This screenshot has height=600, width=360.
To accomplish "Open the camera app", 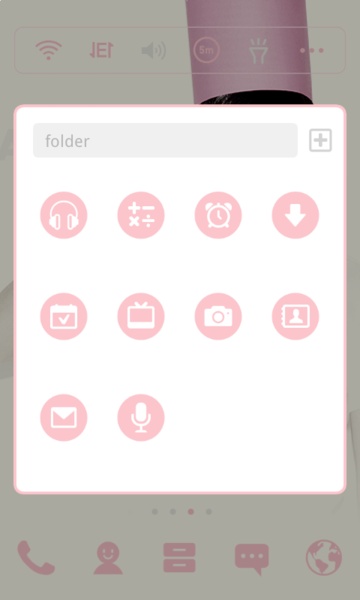I will (218, 316).
